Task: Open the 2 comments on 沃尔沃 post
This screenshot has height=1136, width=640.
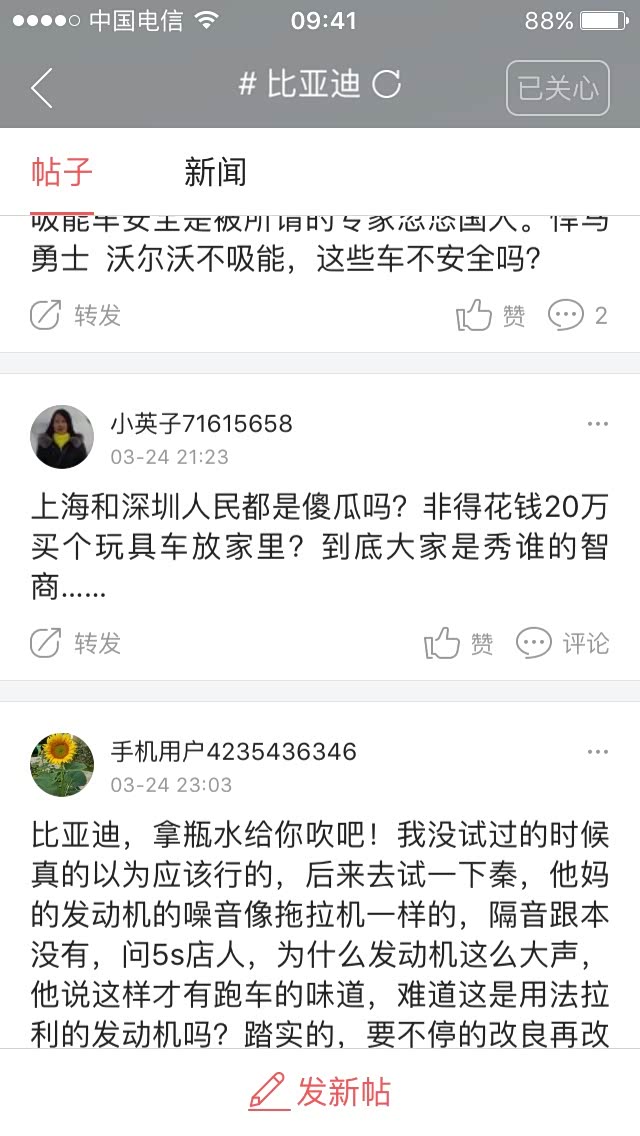Action: pos(578,316)
